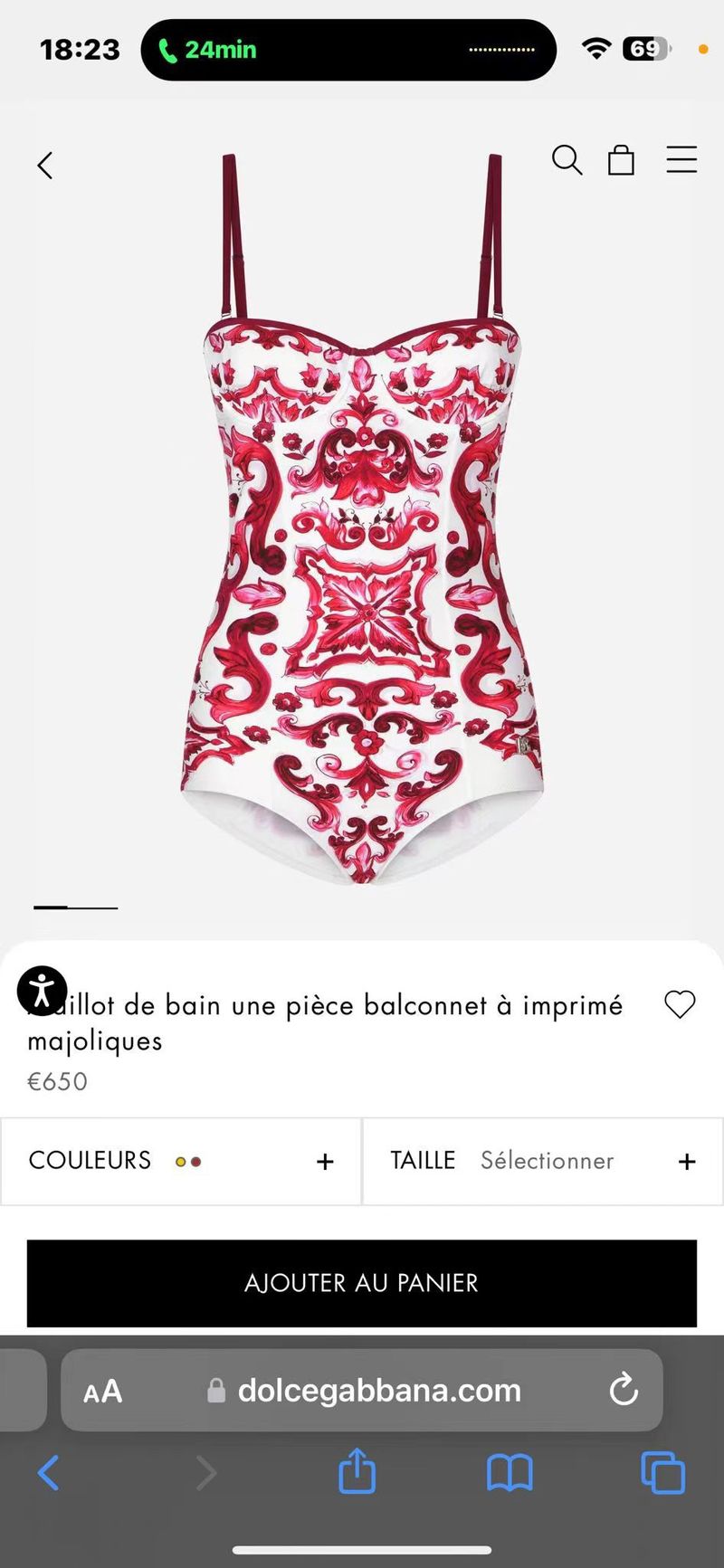Open the hamburger menu
Screen dimensions: 724x1568
[x=681, y=160]
